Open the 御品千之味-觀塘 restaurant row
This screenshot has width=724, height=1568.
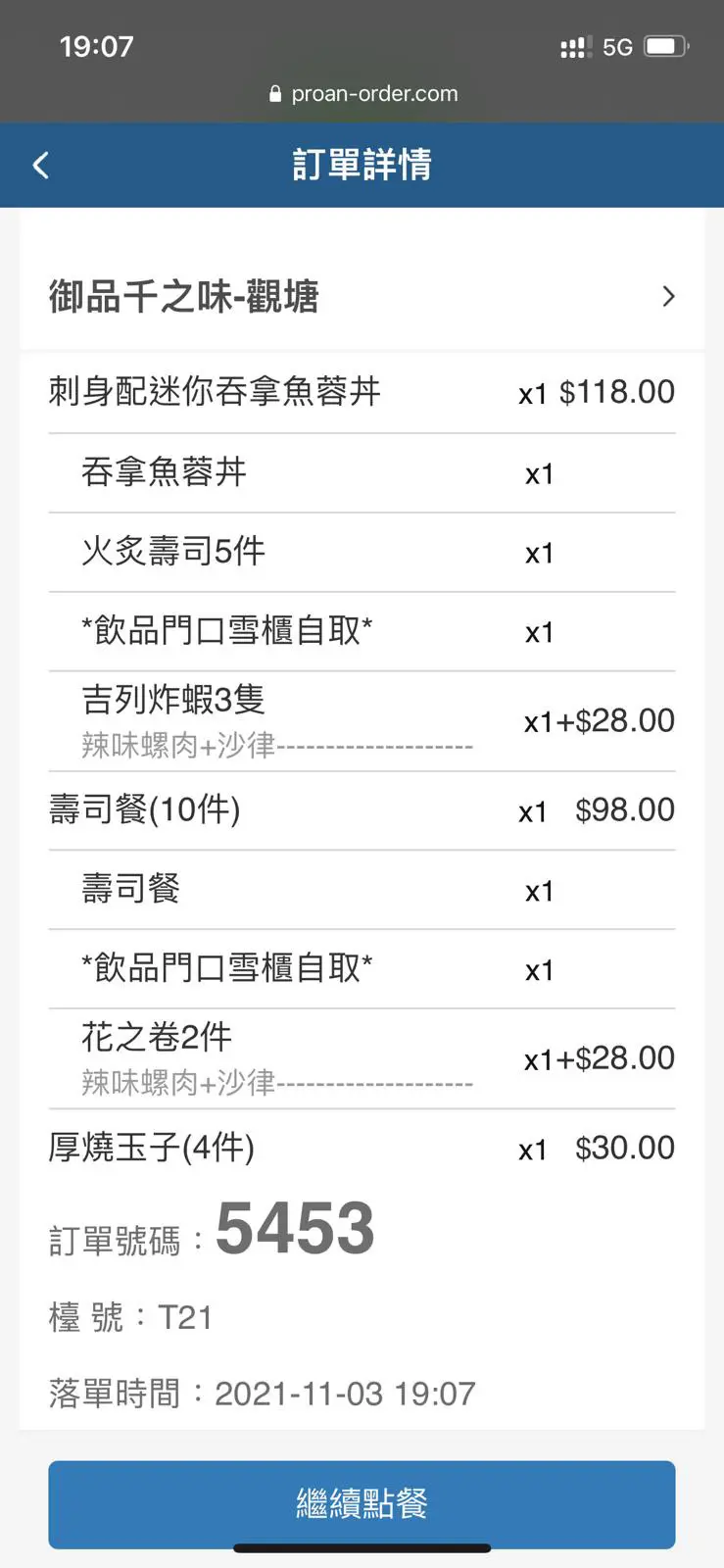point(362,296)
